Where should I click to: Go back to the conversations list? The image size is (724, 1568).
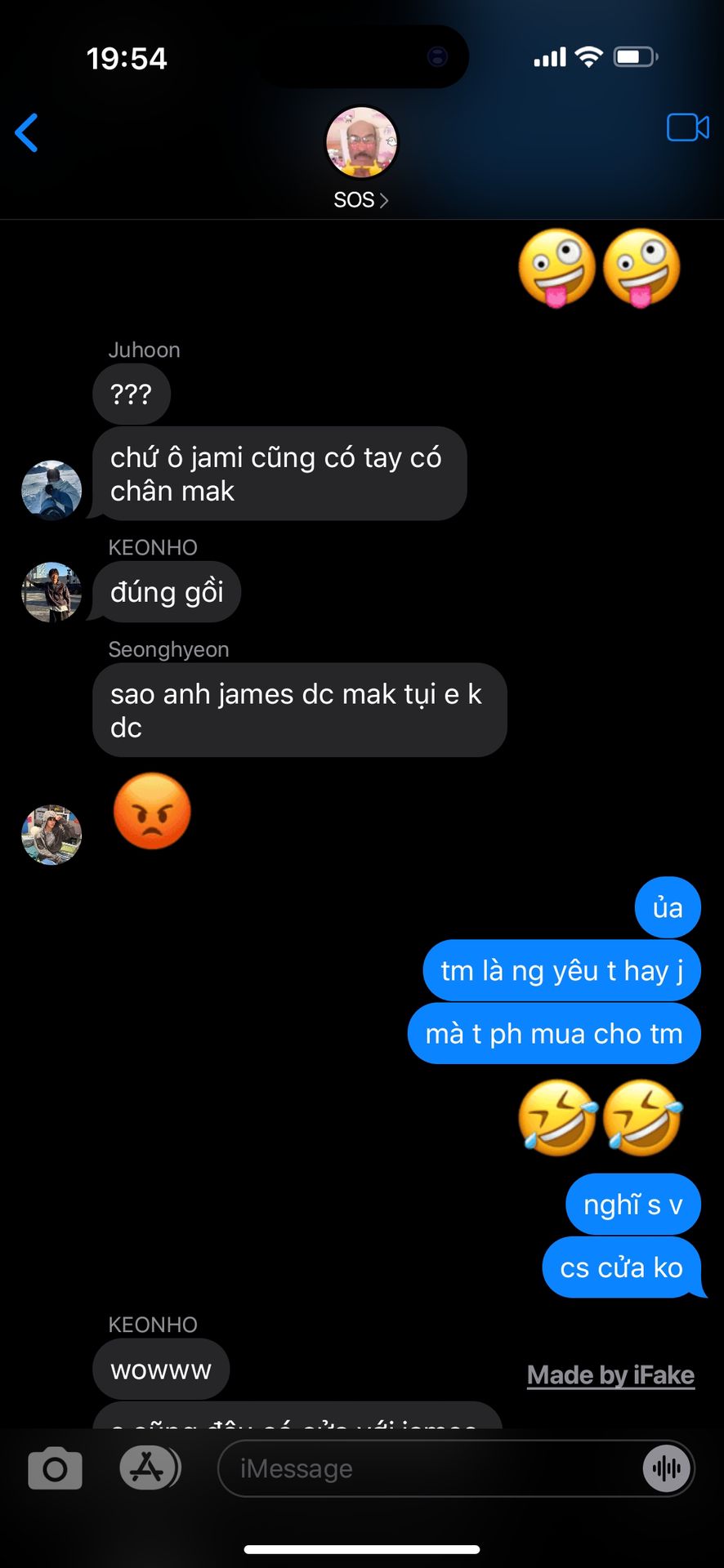(x=27, y=133)
